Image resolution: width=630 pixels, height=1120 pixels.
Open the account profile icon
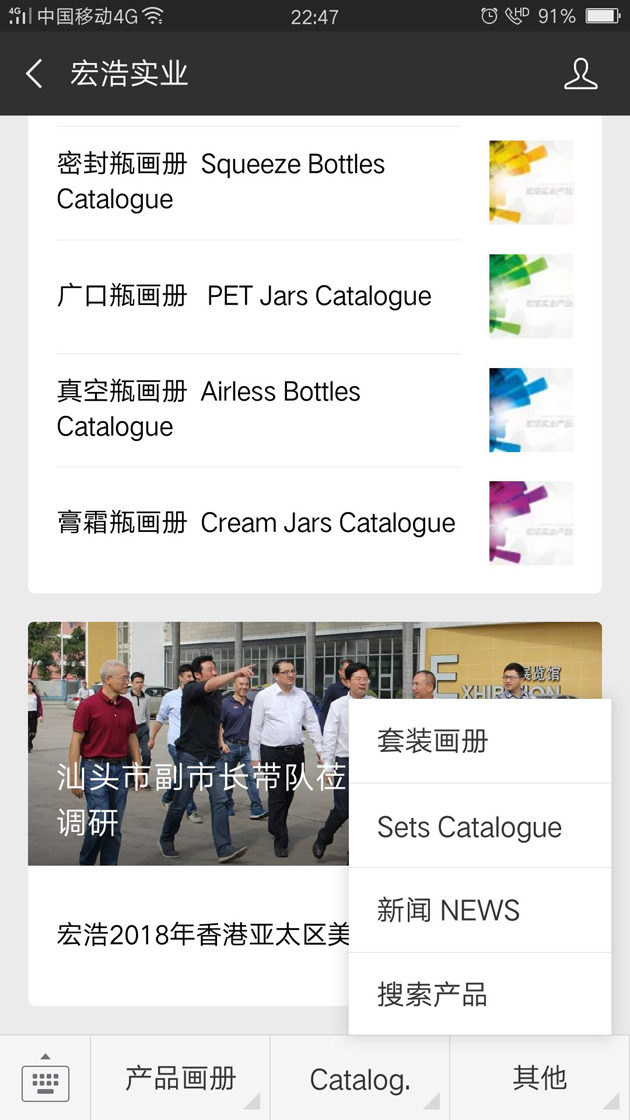tap(580, 74)
